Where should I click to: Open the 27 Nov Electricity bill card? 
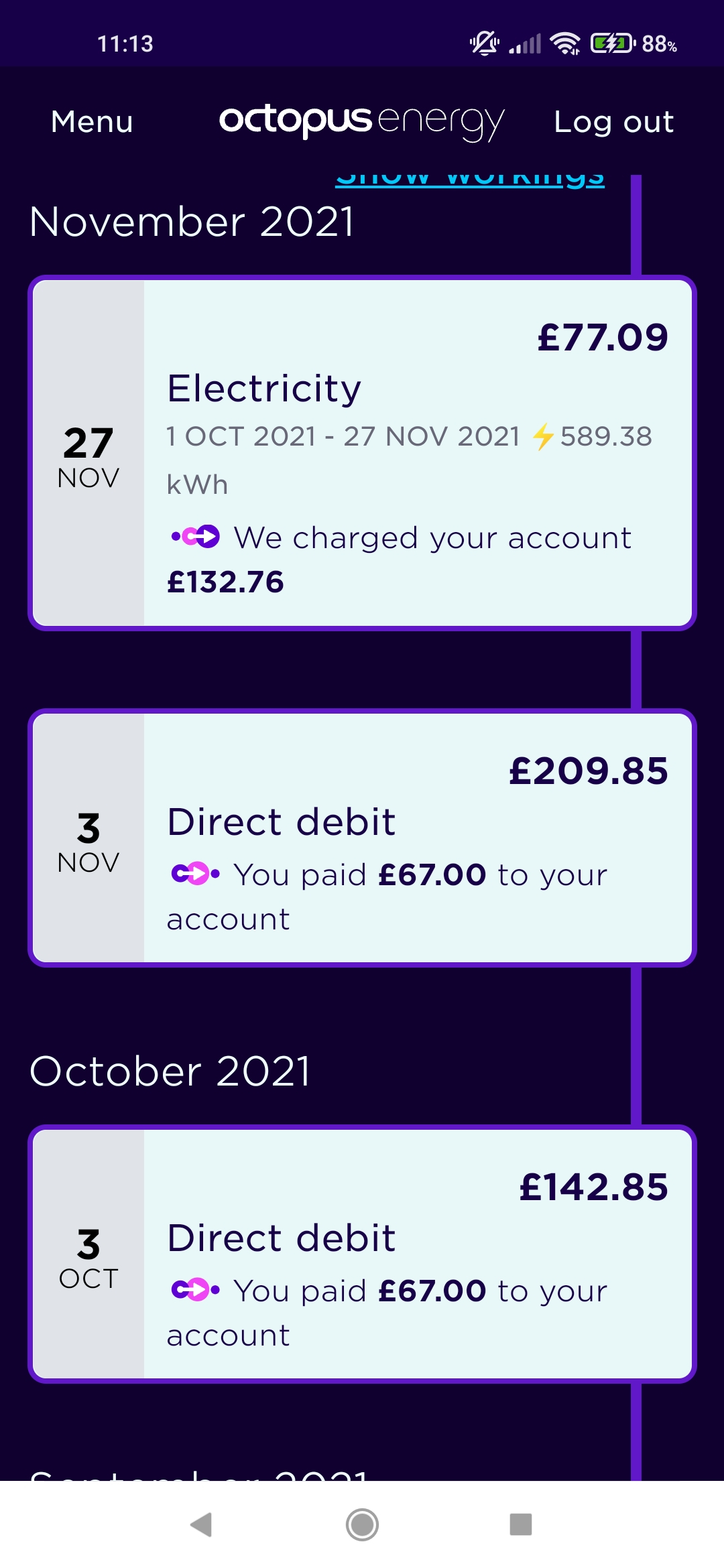click(362, 452)
